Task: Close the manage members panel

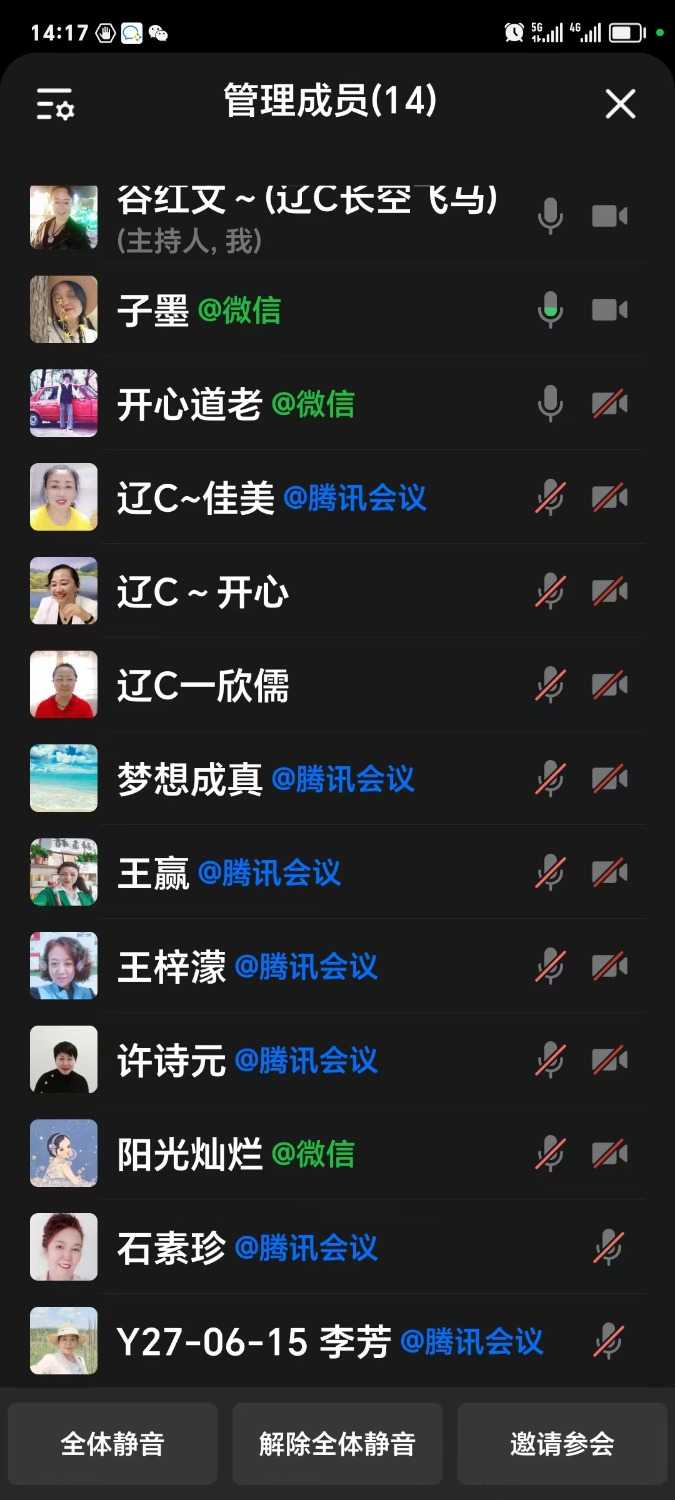Action: pos(620,104)
